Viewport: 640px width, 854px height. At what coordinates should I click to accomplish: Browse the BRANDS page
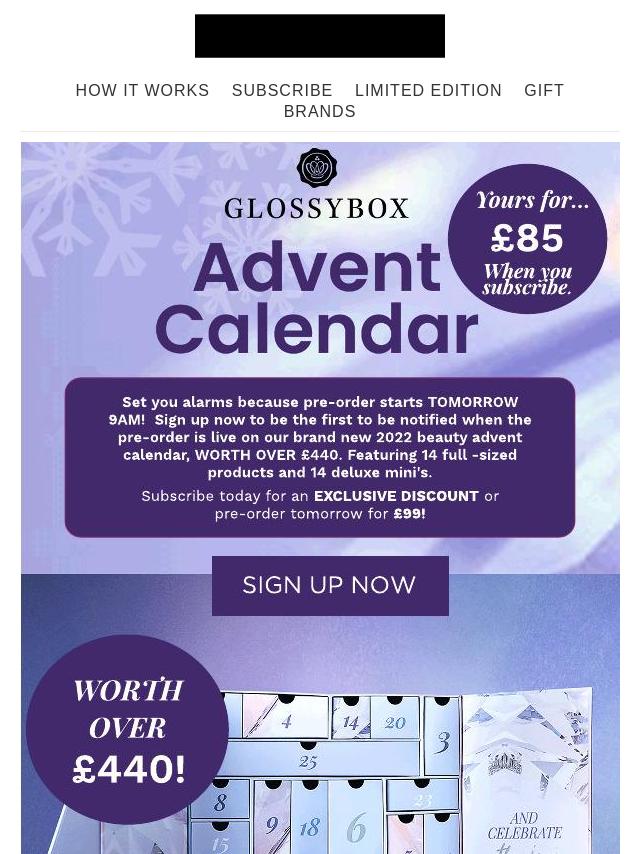(319, 111)
